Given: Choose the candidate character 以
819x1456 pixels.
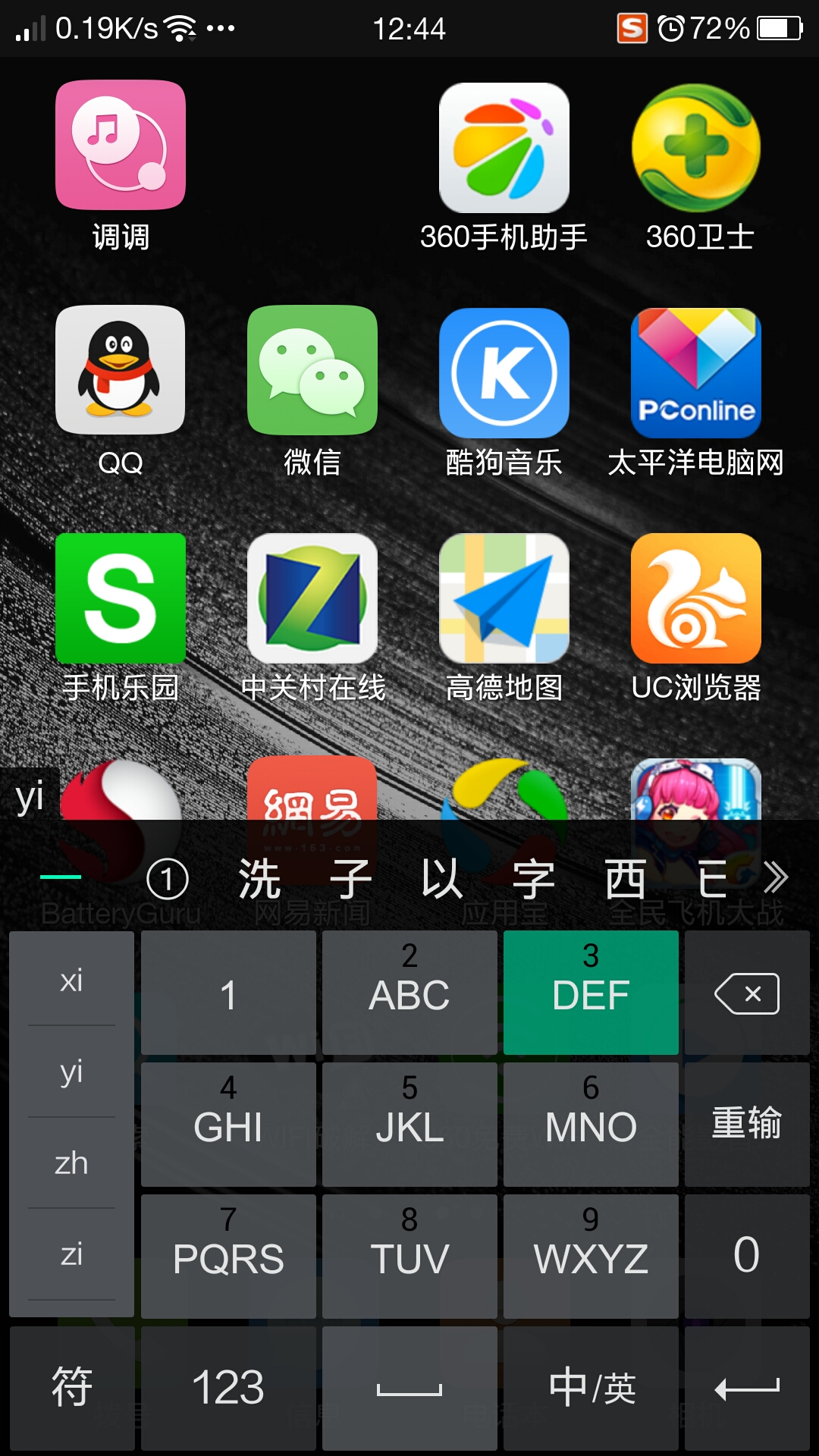Looking at the screenshot, I should 442,880.
